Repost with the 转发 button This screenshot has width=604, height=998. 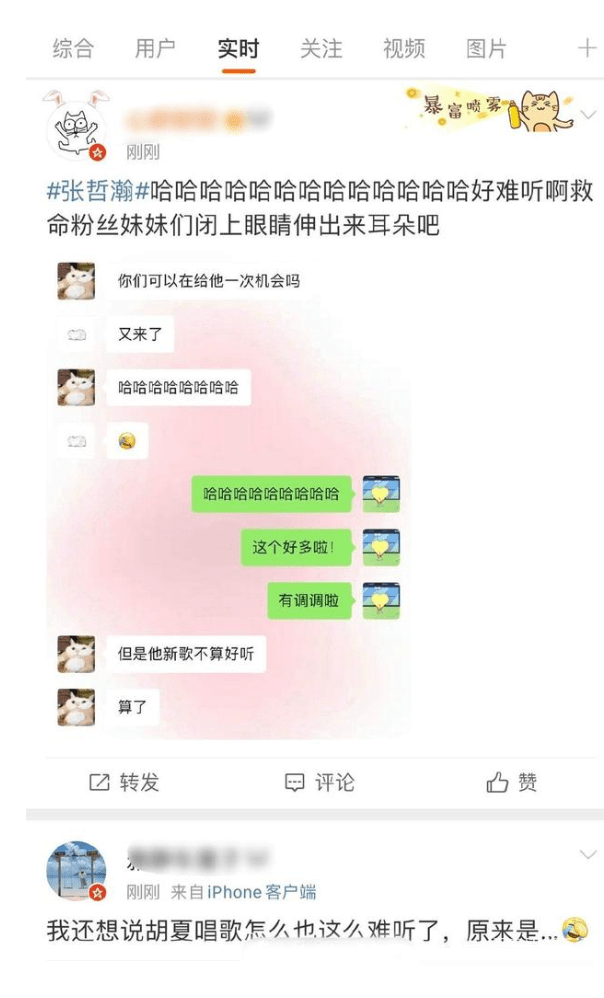pyautogui.click(x=125, y=782)
